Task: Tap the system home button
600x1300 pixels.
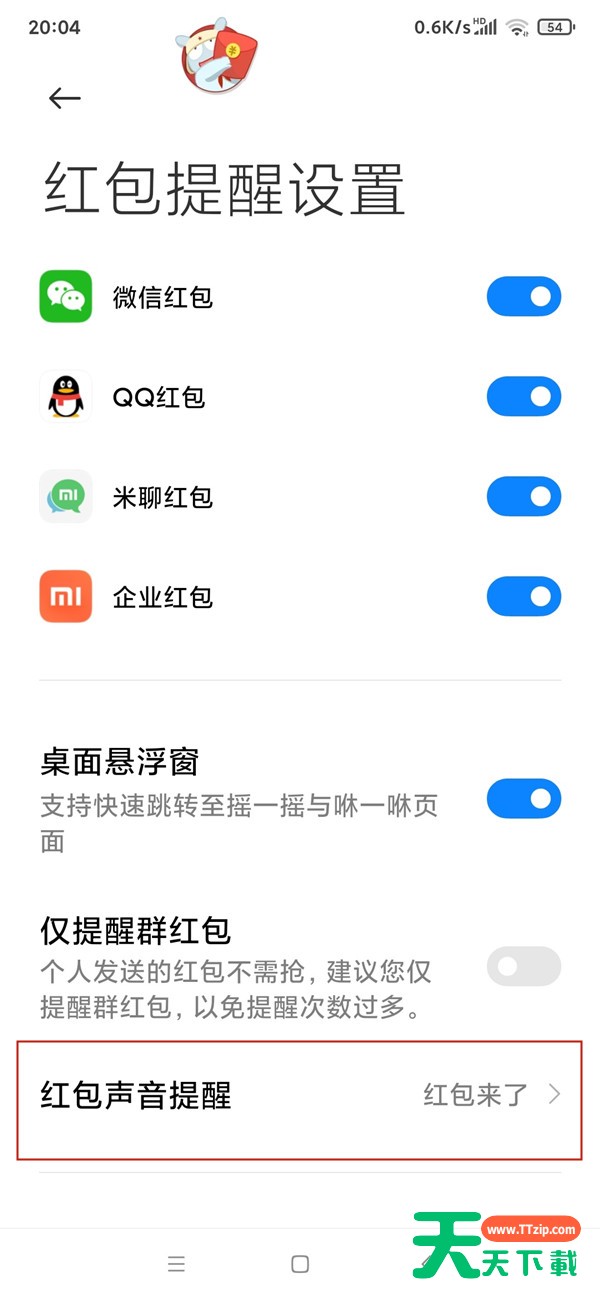Action: pos(300,1264)
